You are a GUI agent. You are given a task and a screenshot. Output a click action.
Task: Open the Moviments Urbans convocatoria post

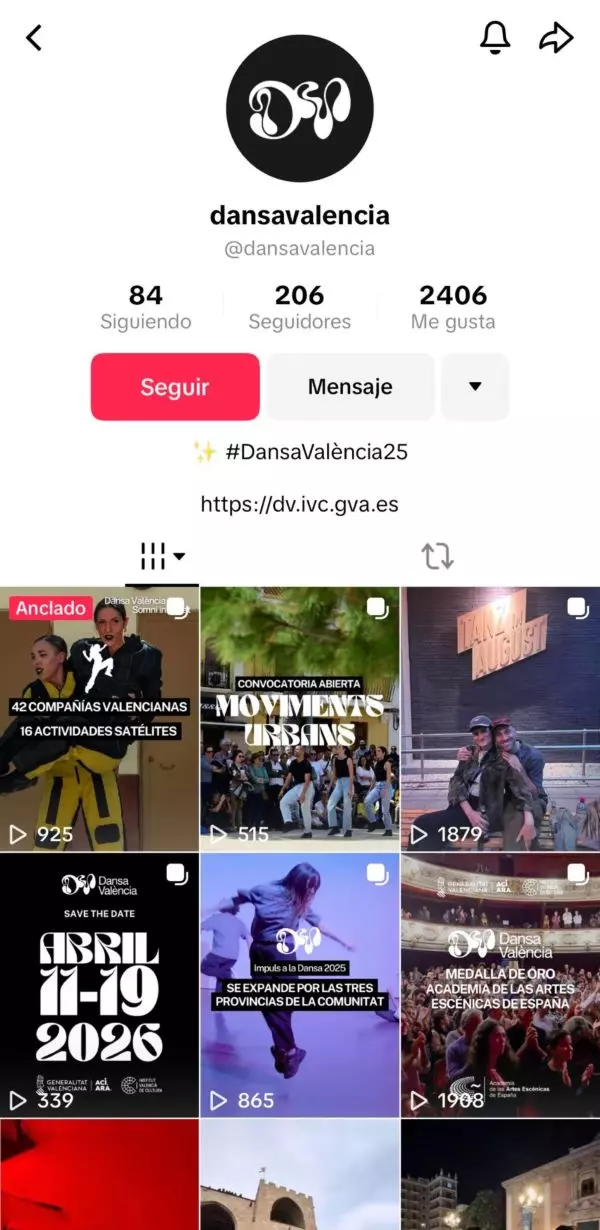pyautogui.click(x=299, y=718)
